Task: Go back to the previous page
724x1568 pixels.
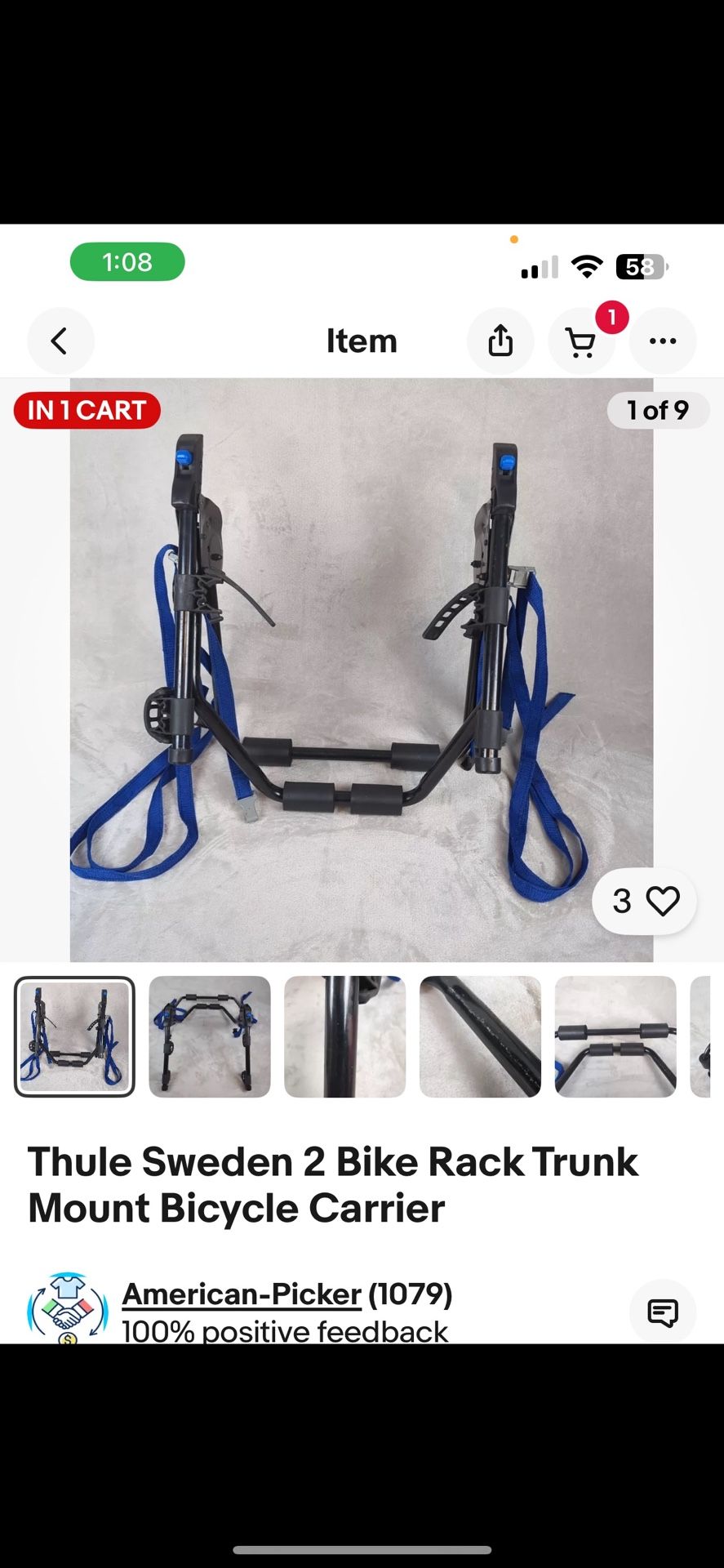Action: click(60, 341)
